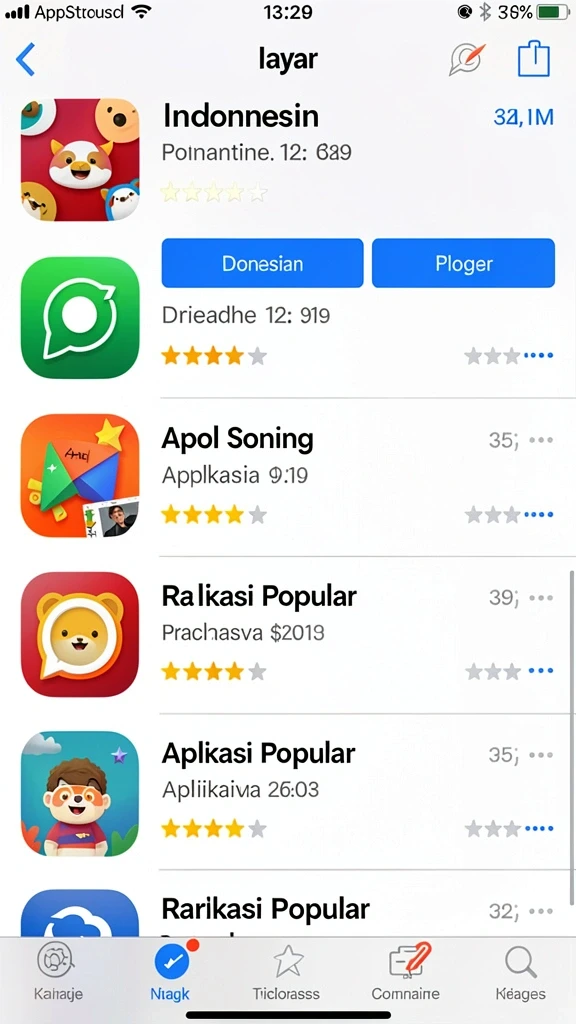Switch to the Comnaine tab
The image size is (576, 1024).
pyautogui.click(x=406, y=972)
